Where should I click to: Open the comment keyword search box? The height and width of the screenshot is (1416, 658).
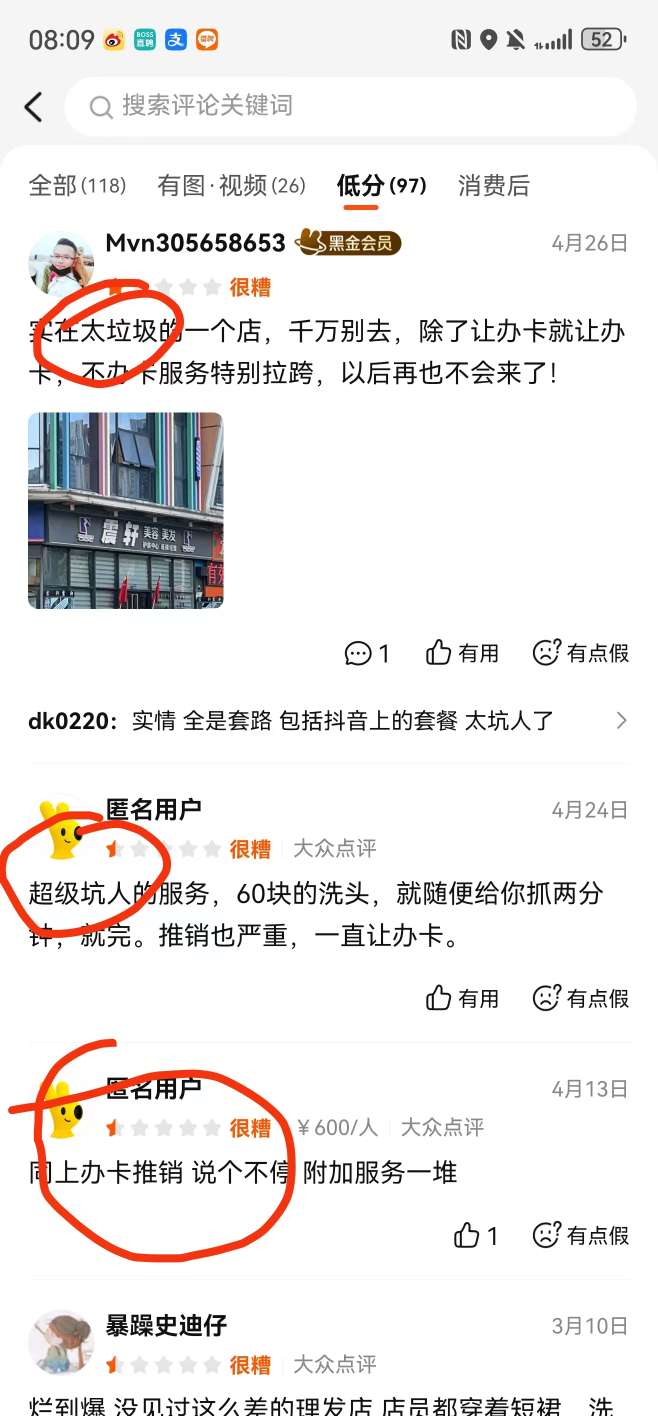click(x=350, y=106)
